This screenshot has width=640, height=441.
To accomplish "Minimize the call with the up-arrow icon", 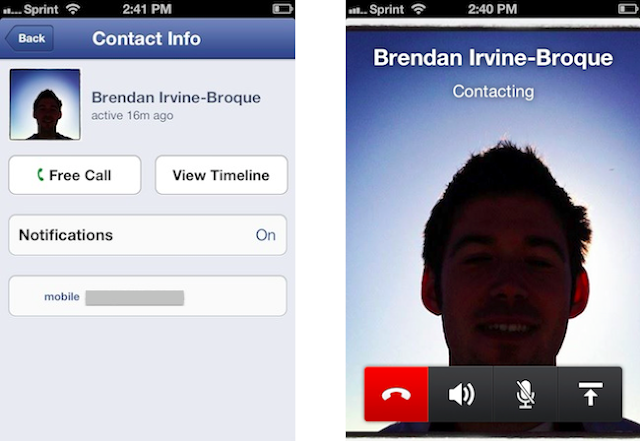I will pyautogui.click(x=590, y=394).
